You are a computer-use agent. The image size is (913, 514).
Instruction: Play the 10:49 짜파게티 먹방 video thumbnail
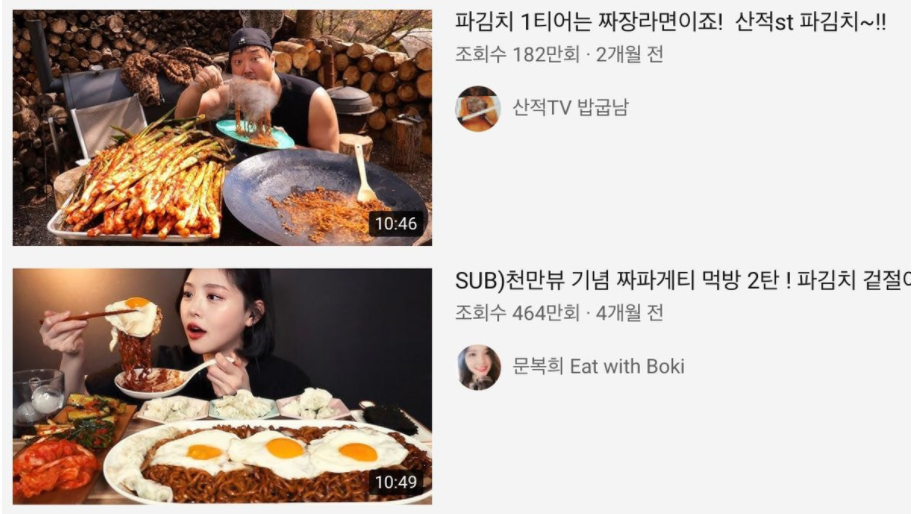pyautogui.click(x=222, y=386)
